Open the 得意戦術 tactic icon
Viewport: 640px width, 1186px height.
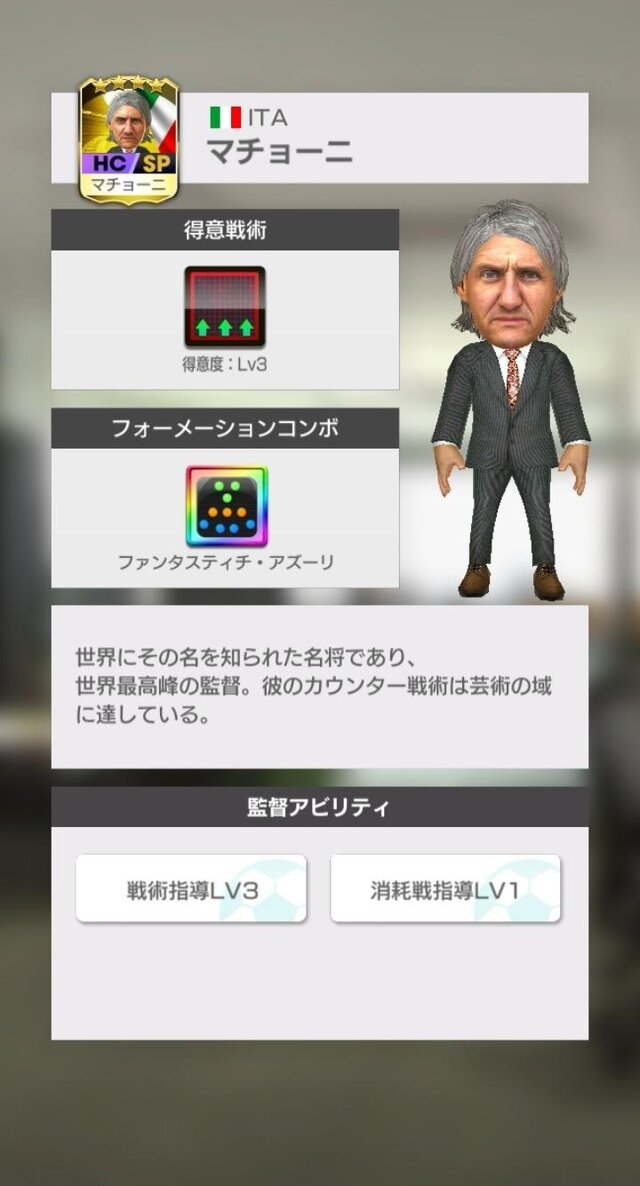(225, 306)
